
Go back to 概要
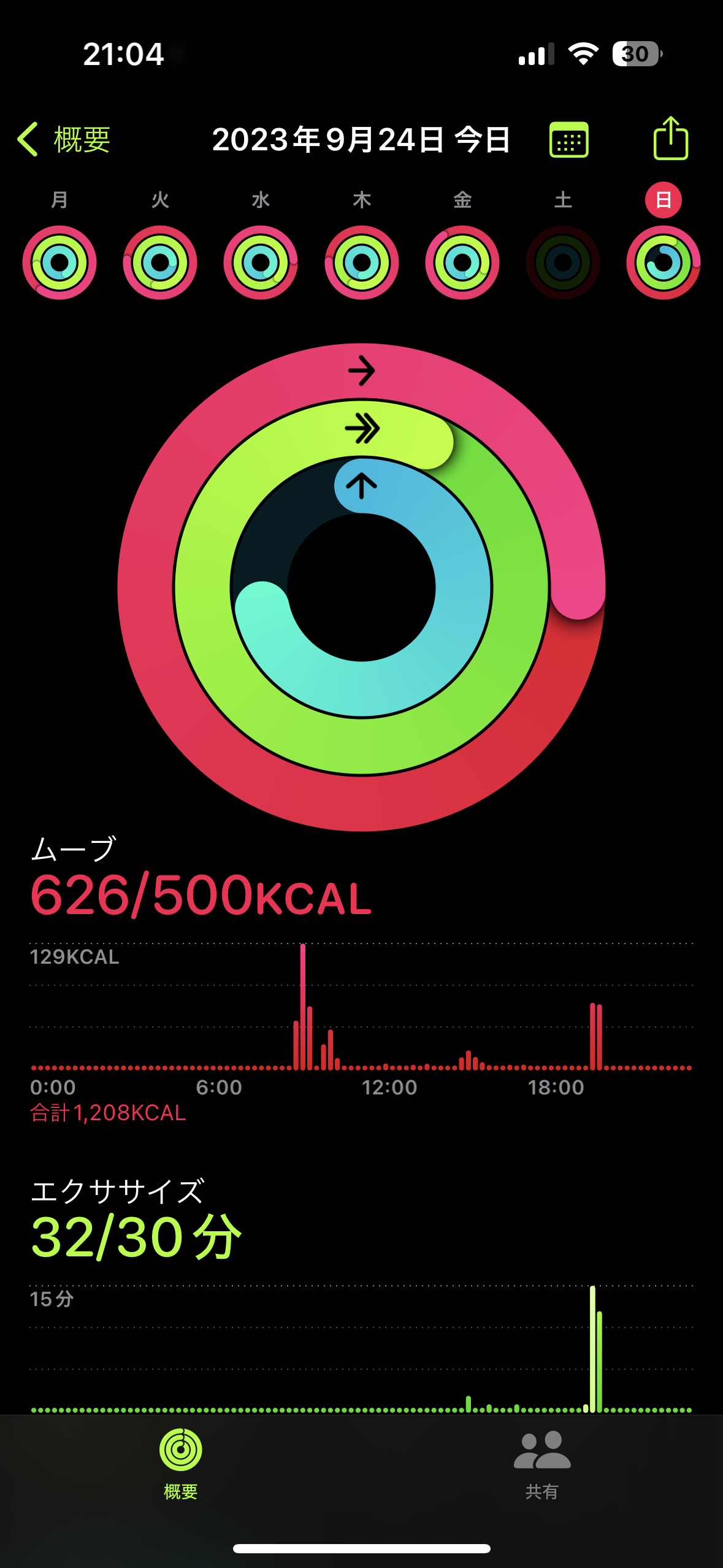(x=64, y=139)
